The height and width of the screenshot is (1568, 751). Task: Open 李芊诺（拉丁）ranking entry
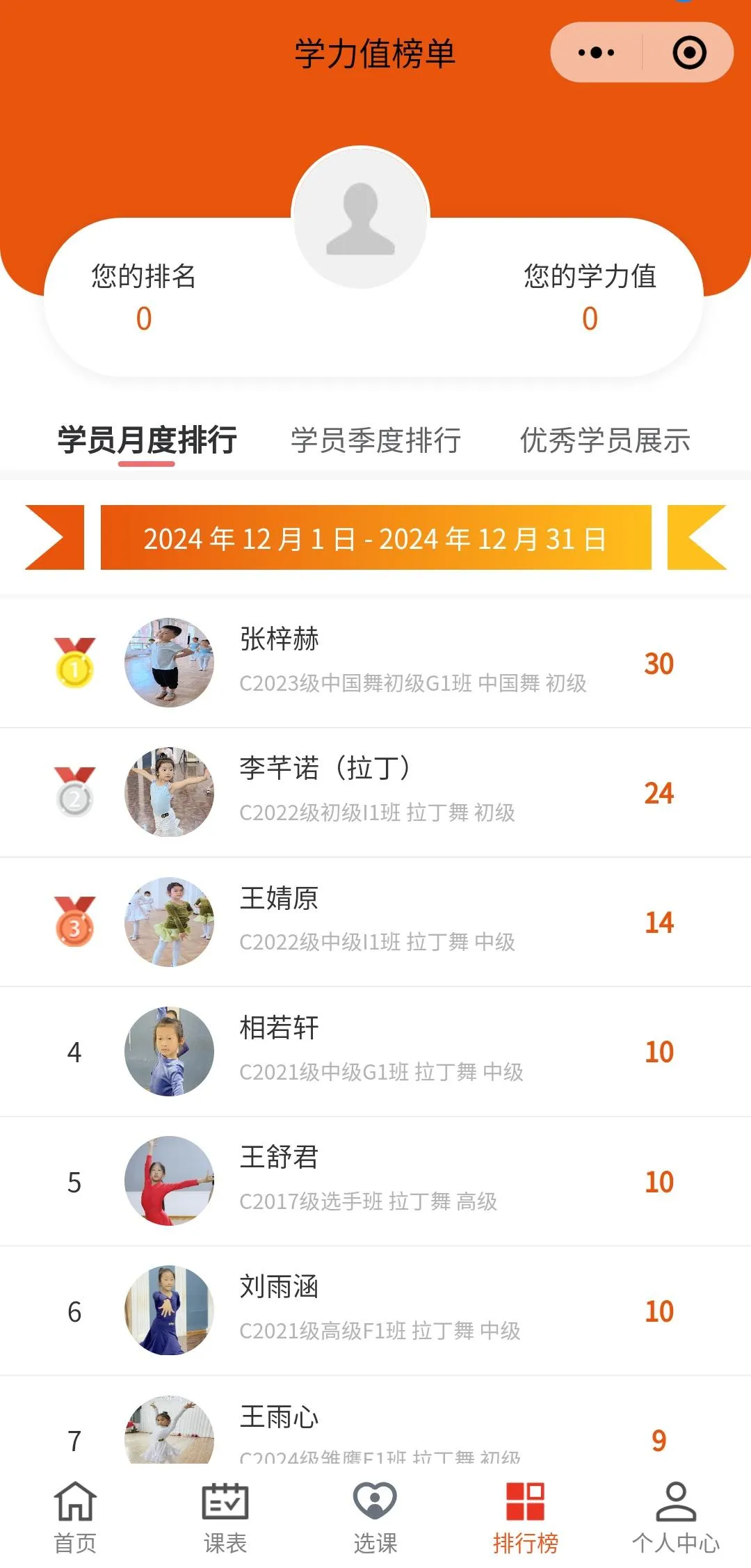tap(375, 792)
